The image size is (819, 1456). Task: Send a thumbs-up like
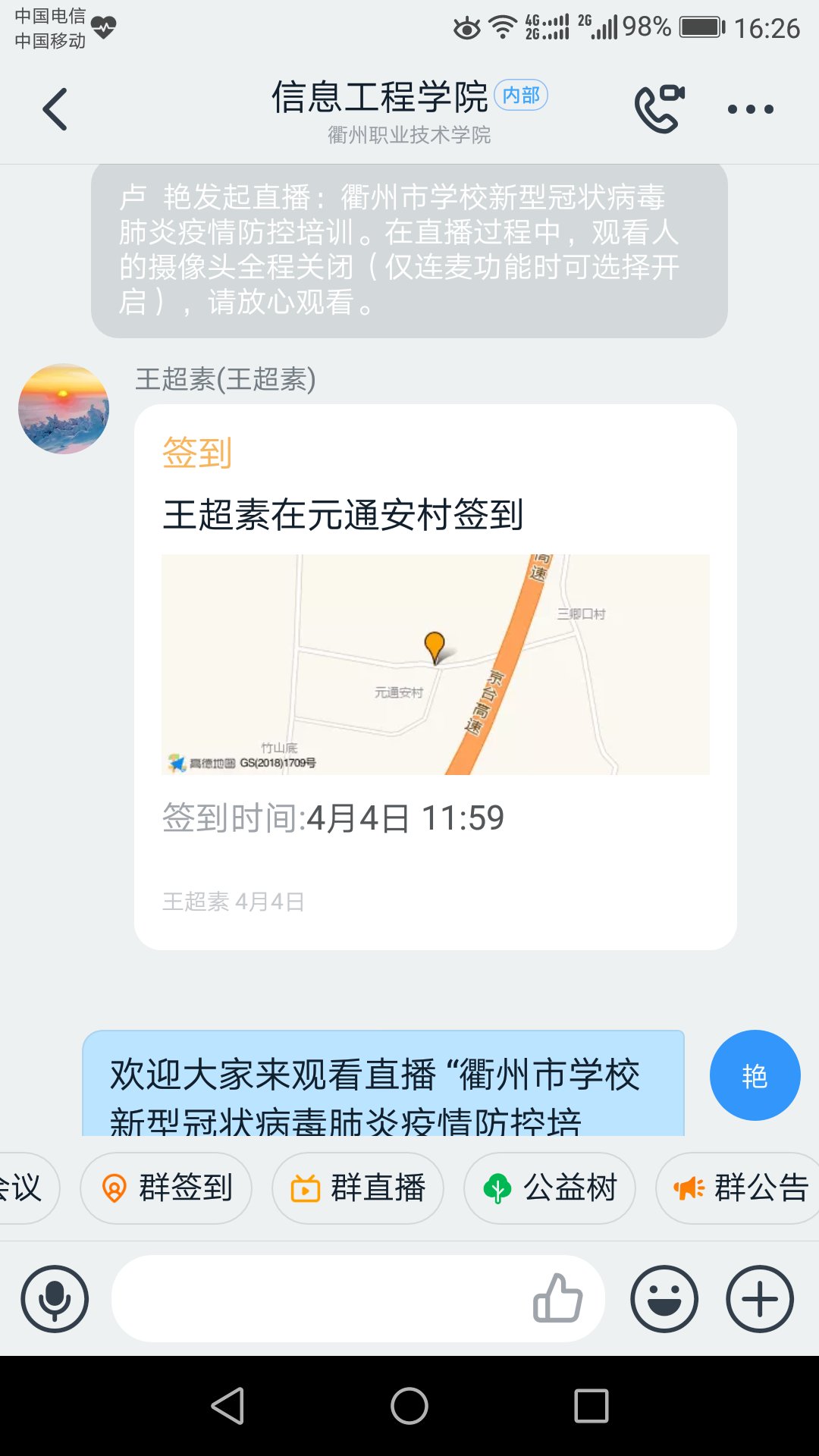pyautogui.click(x=557, y=1298)
